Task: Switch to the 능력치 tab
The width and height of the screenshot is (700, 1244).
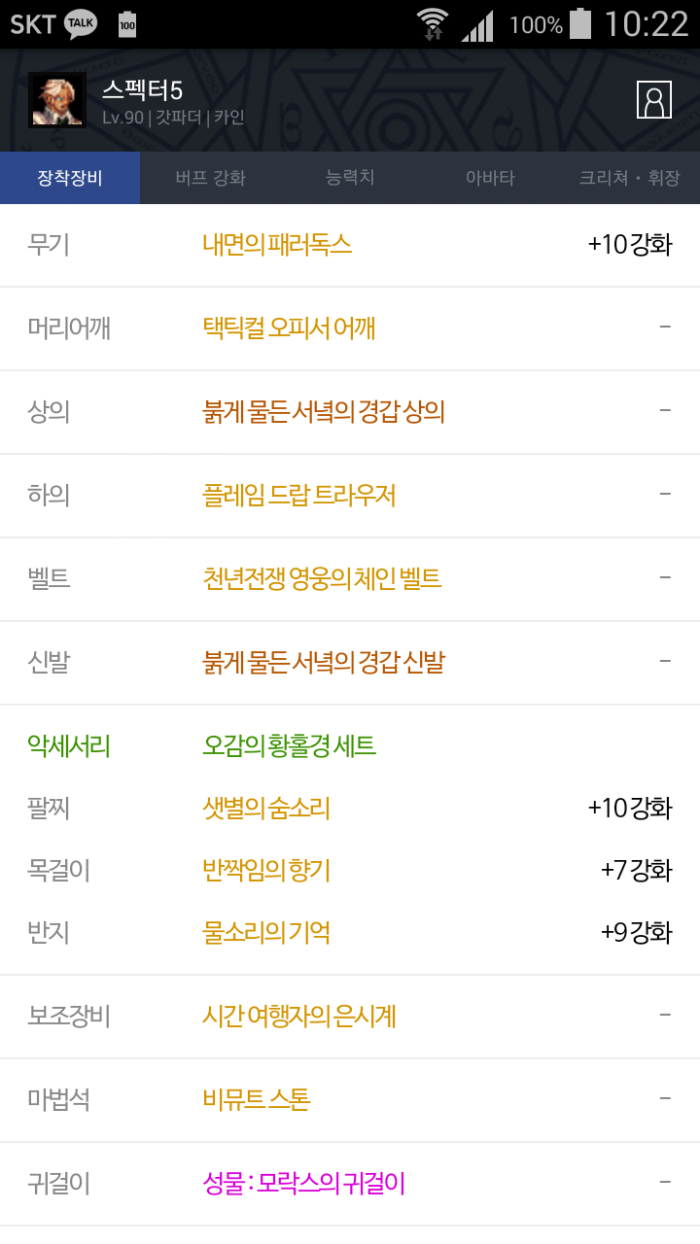Action: pyautogui.click(x=350, y=178)
